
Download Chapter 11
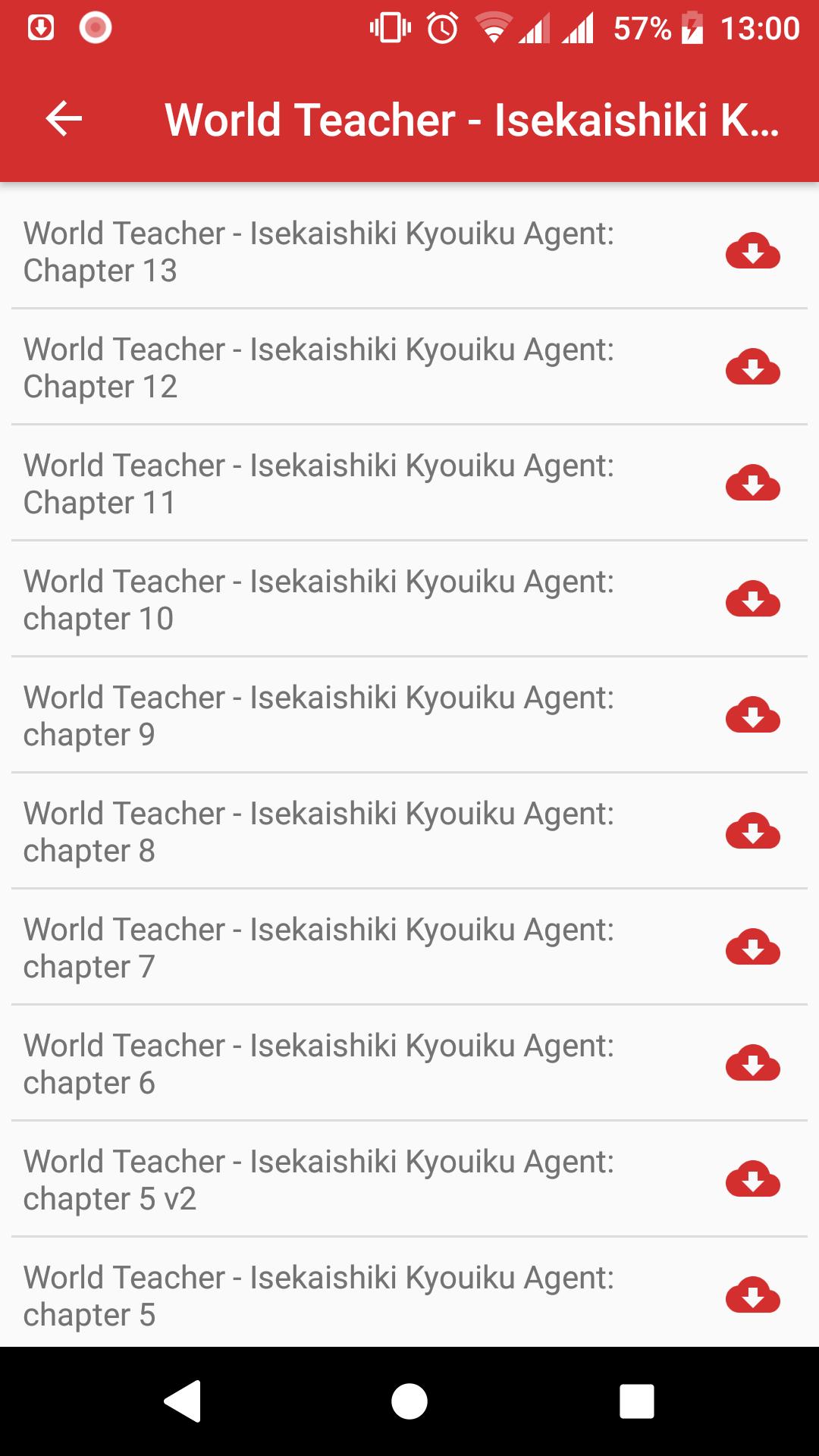pyautogui.click(x=752, y=485)
